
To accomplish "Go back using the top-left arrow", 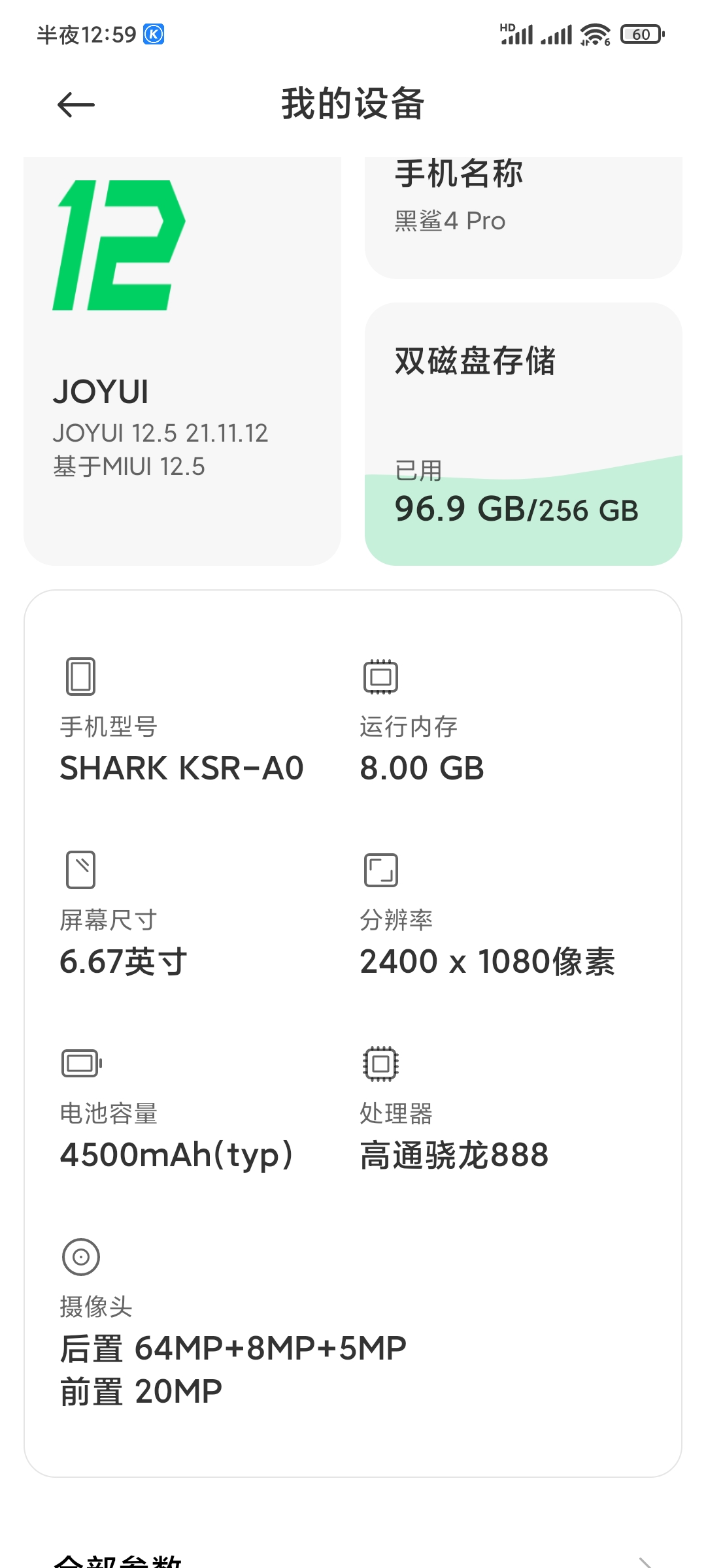I will click(76, 105).
